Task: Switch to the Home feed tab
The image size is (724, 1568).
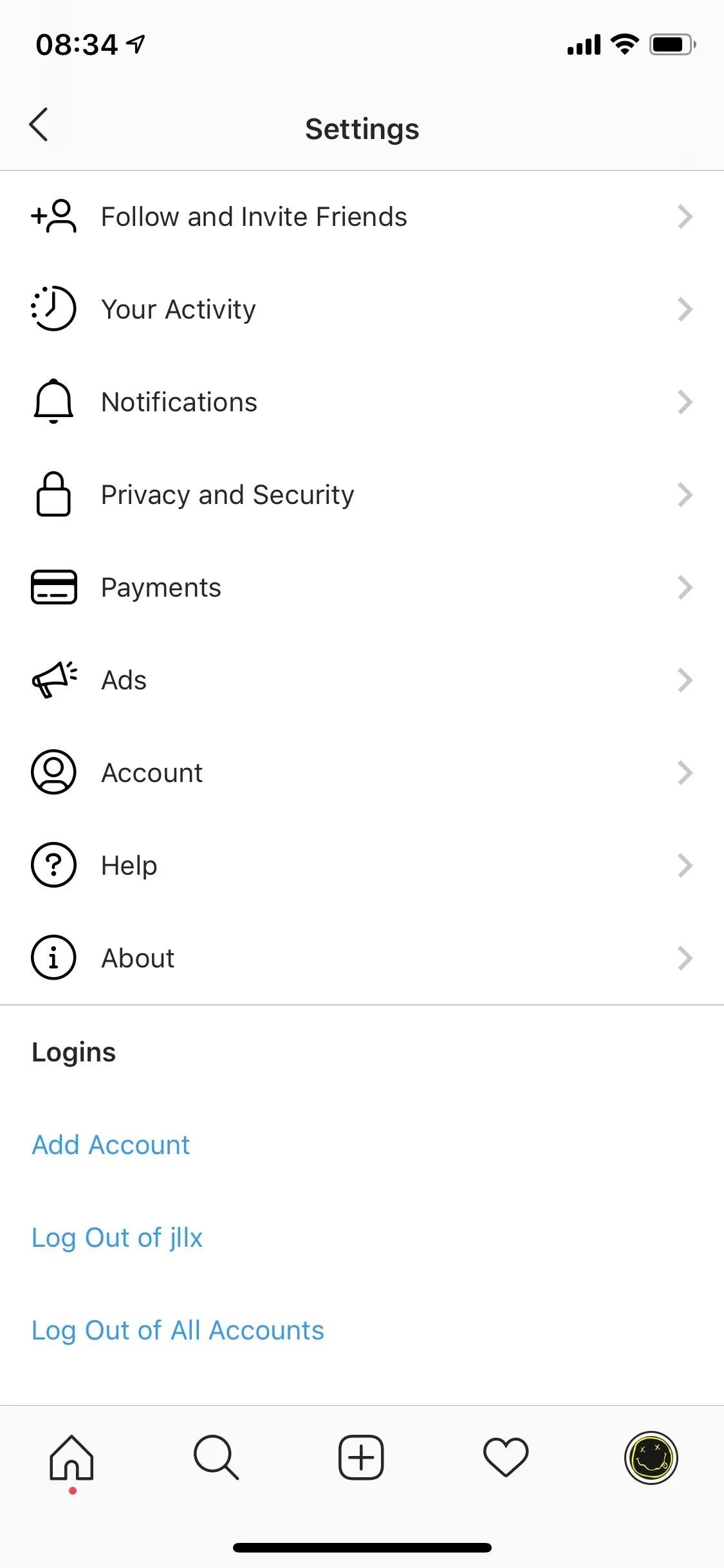Action: pos(72,1457)
